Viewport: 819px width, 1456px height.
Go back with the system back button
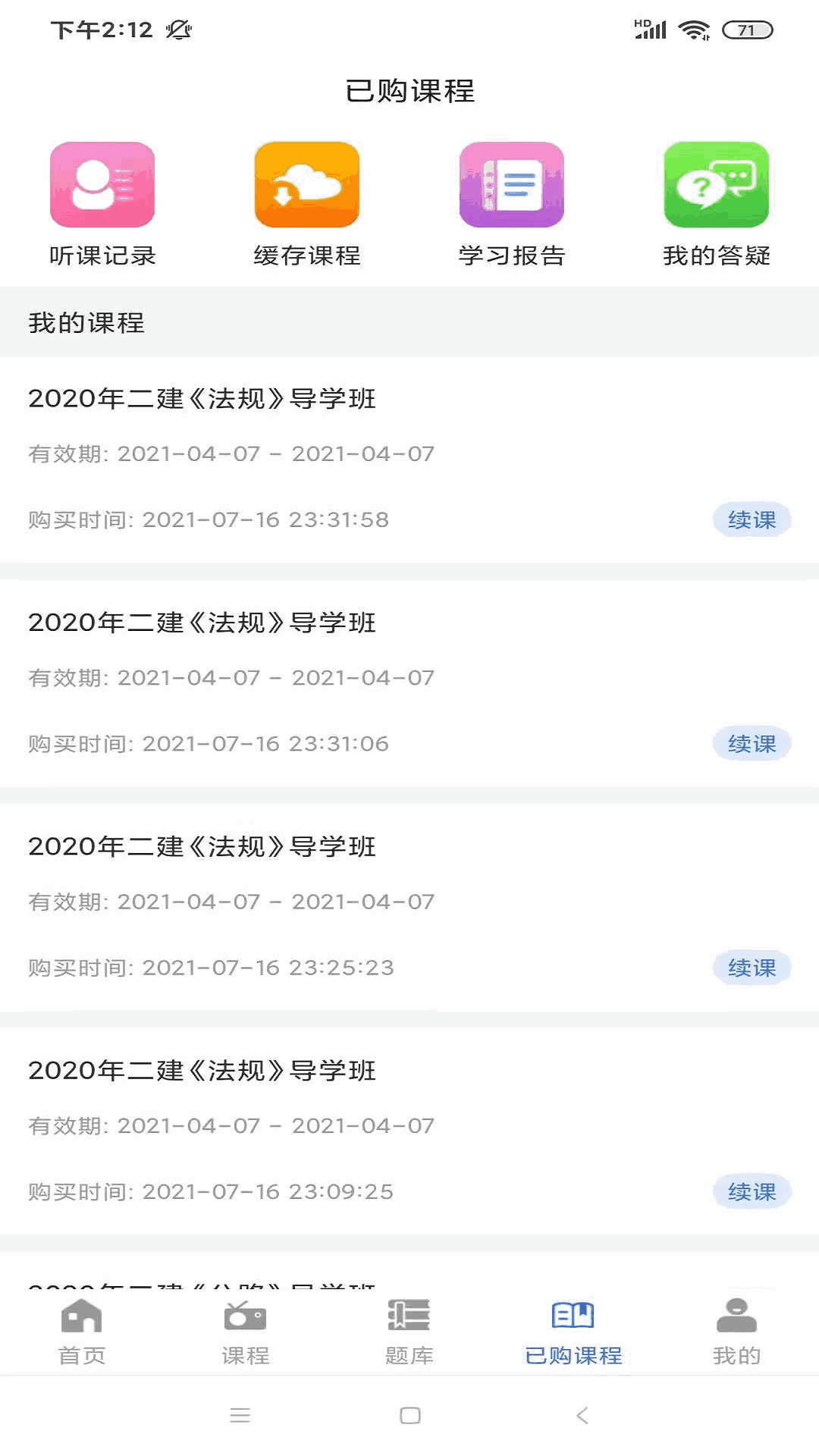[x=582, y=1415]
